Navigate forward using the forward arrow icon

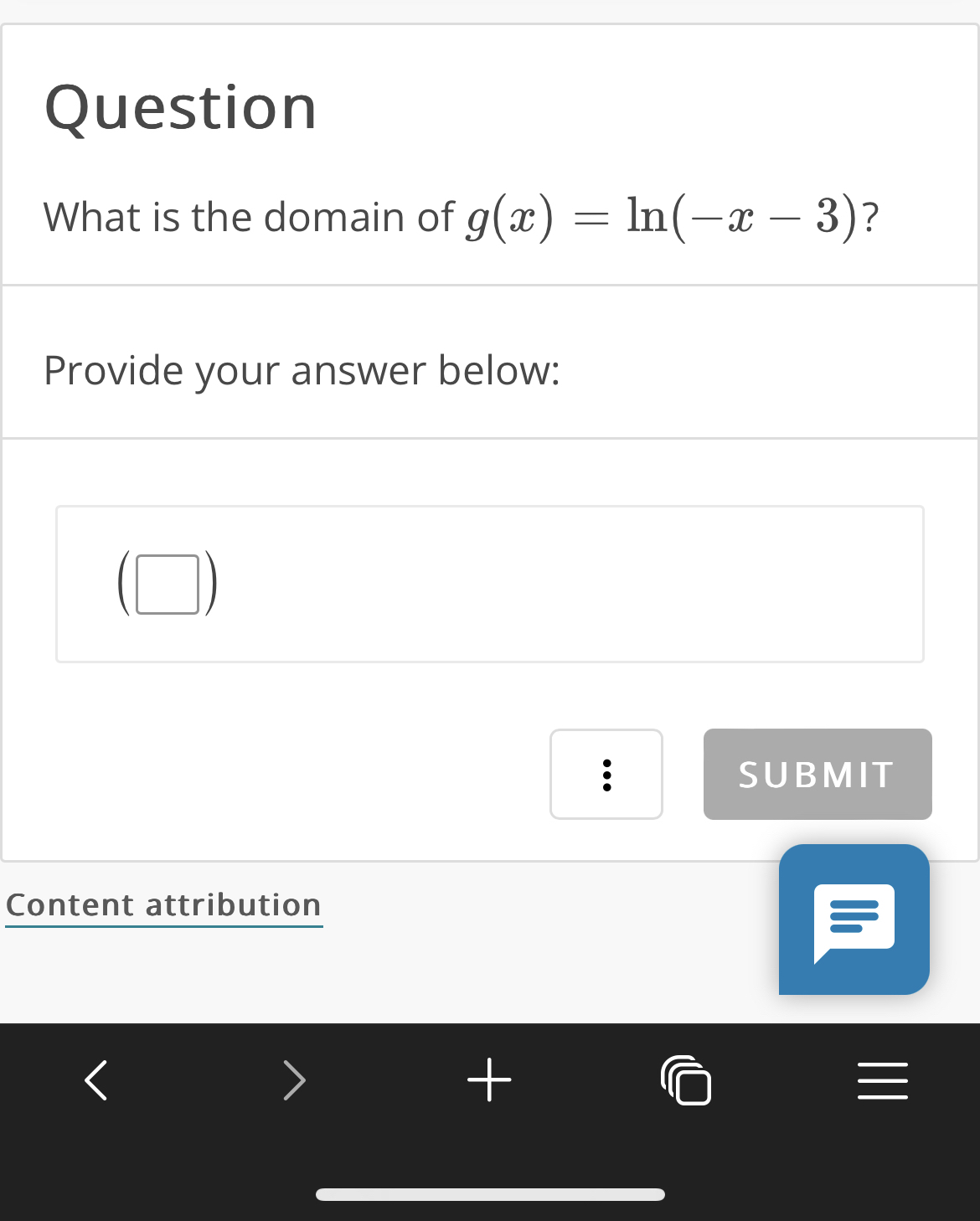(294, 1080)
